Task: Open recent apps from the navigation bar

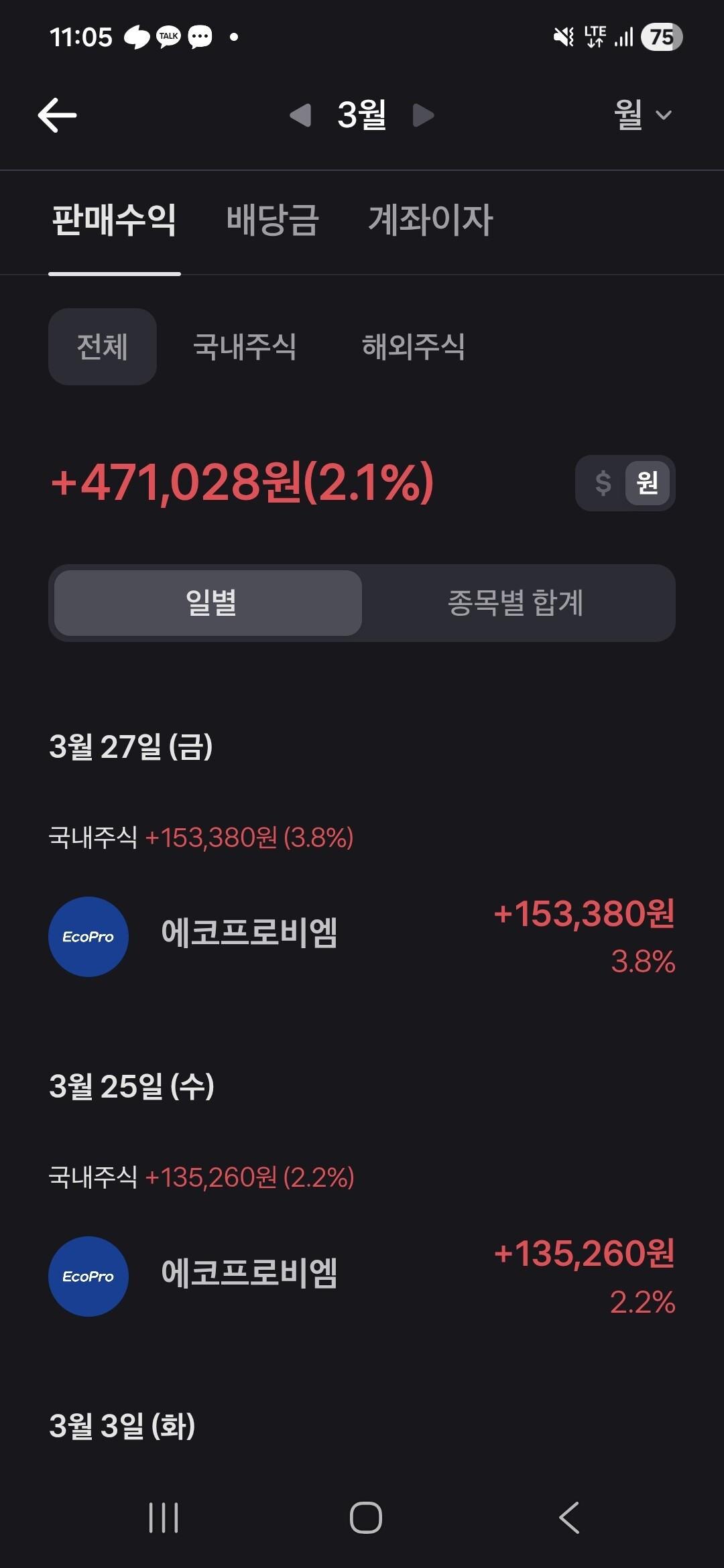Action: [x=164, y=1518]
